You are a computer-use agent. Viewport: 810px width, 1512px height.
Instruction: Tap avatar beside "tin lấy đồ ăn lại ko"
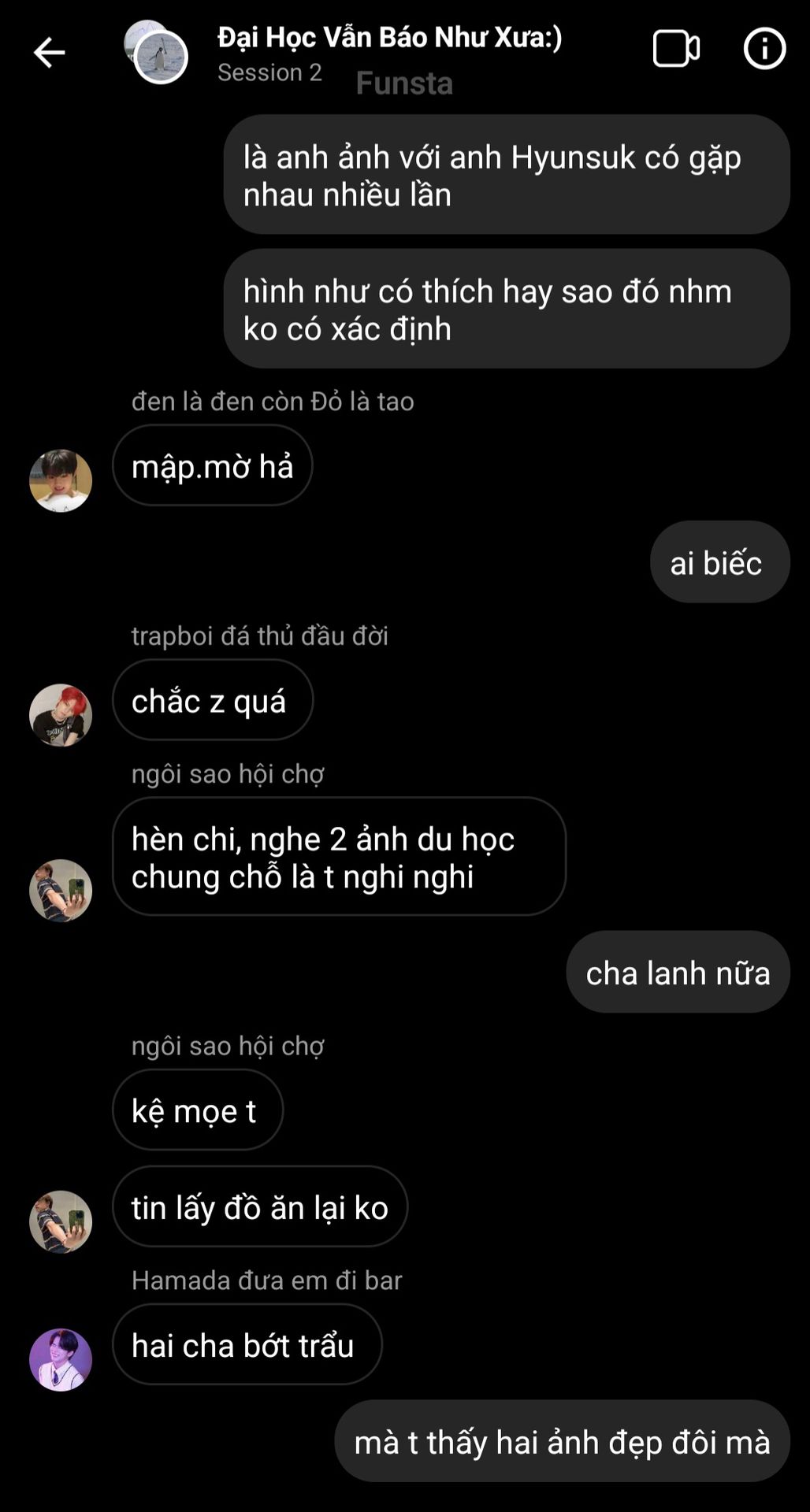point(61,1221)
